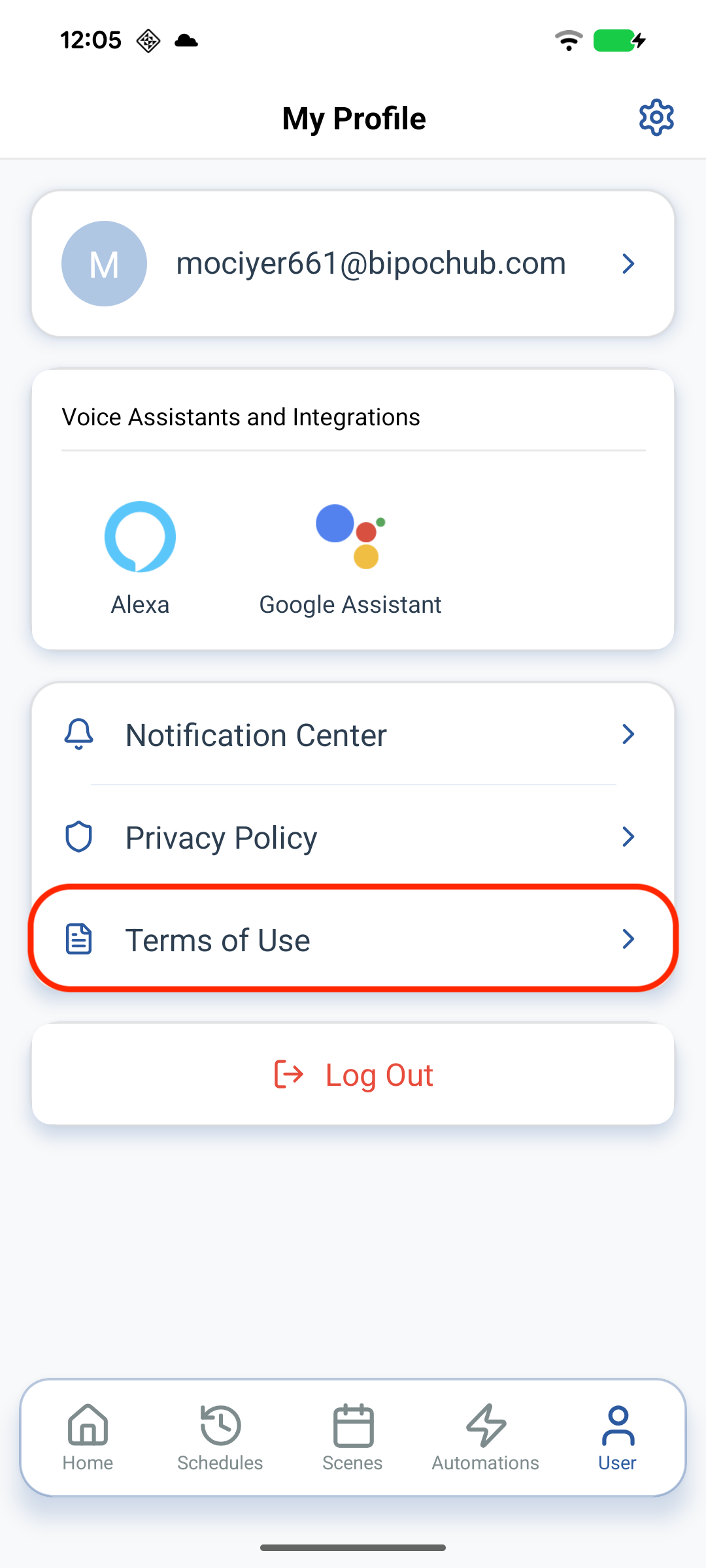View the Privacy Policy
The width and height of the screenshot is (706, 1568).
(353, 837)
